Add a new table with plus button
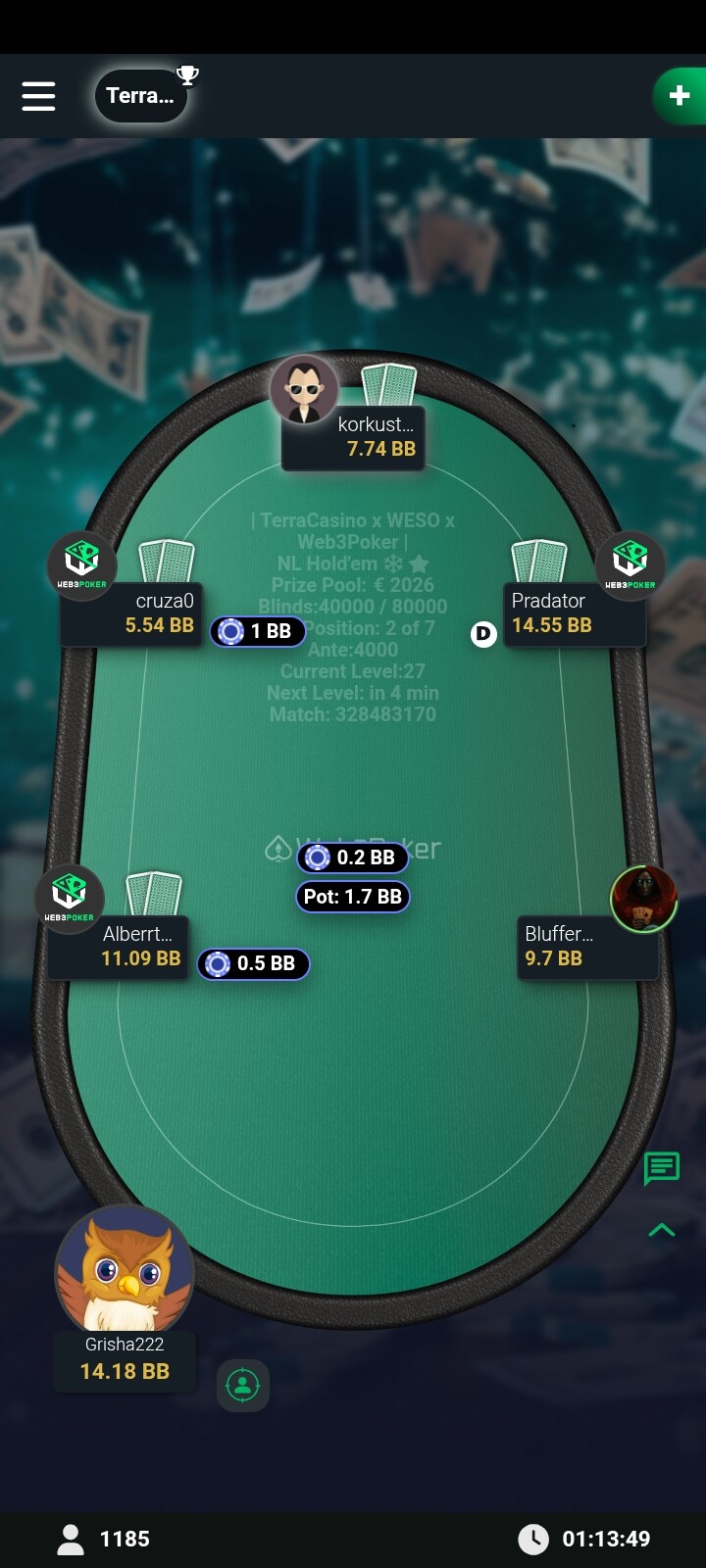Image resolution: width=706 pixels, height=1568 pixels. (x=679, y=96)
